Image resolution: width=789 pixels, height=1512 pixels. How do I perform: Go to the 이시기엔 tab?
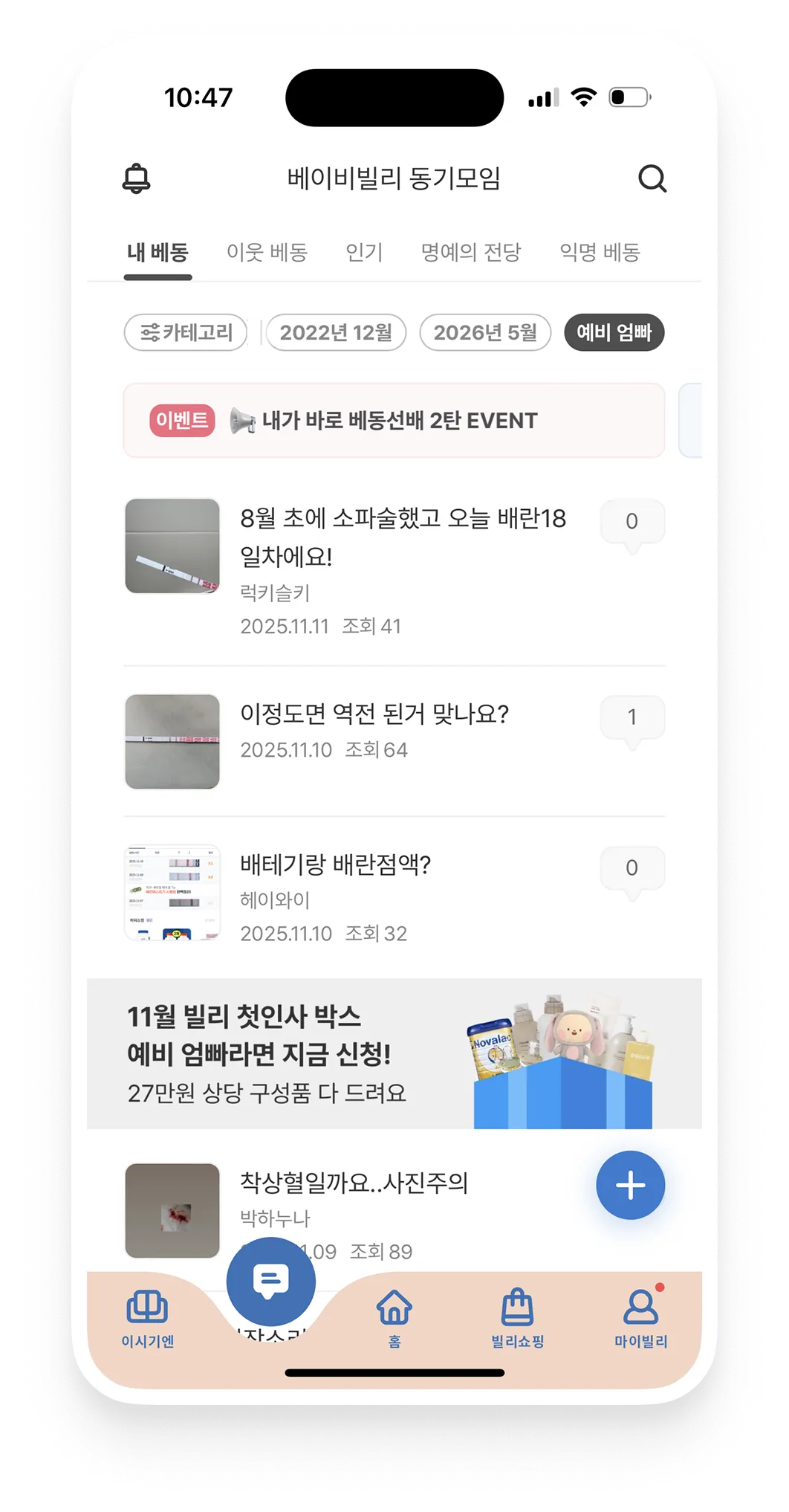pyautogui.click(x=147, y=1319)
